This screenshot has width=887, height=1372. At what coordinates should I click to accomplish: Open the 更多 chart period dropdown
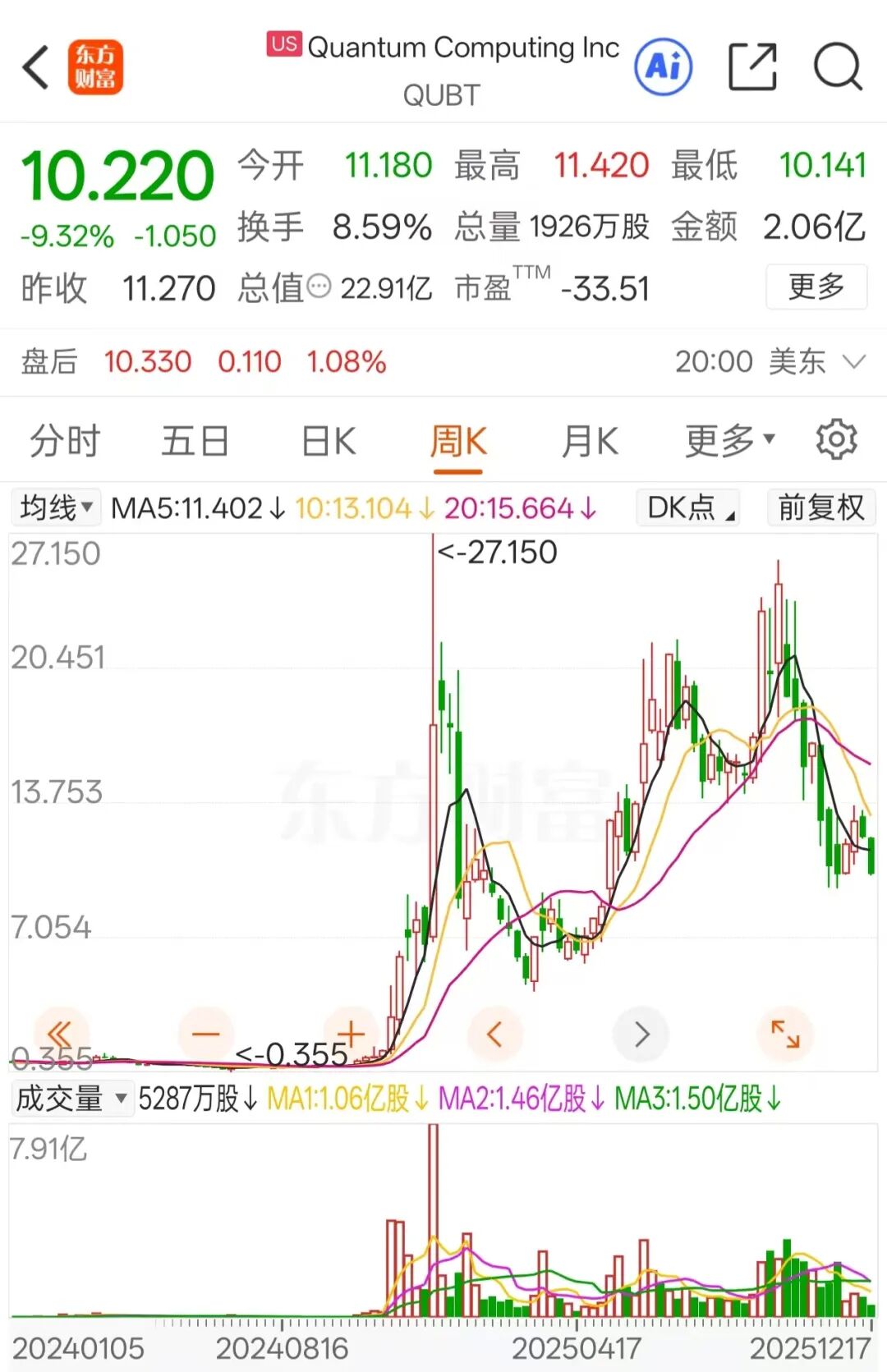729,441
